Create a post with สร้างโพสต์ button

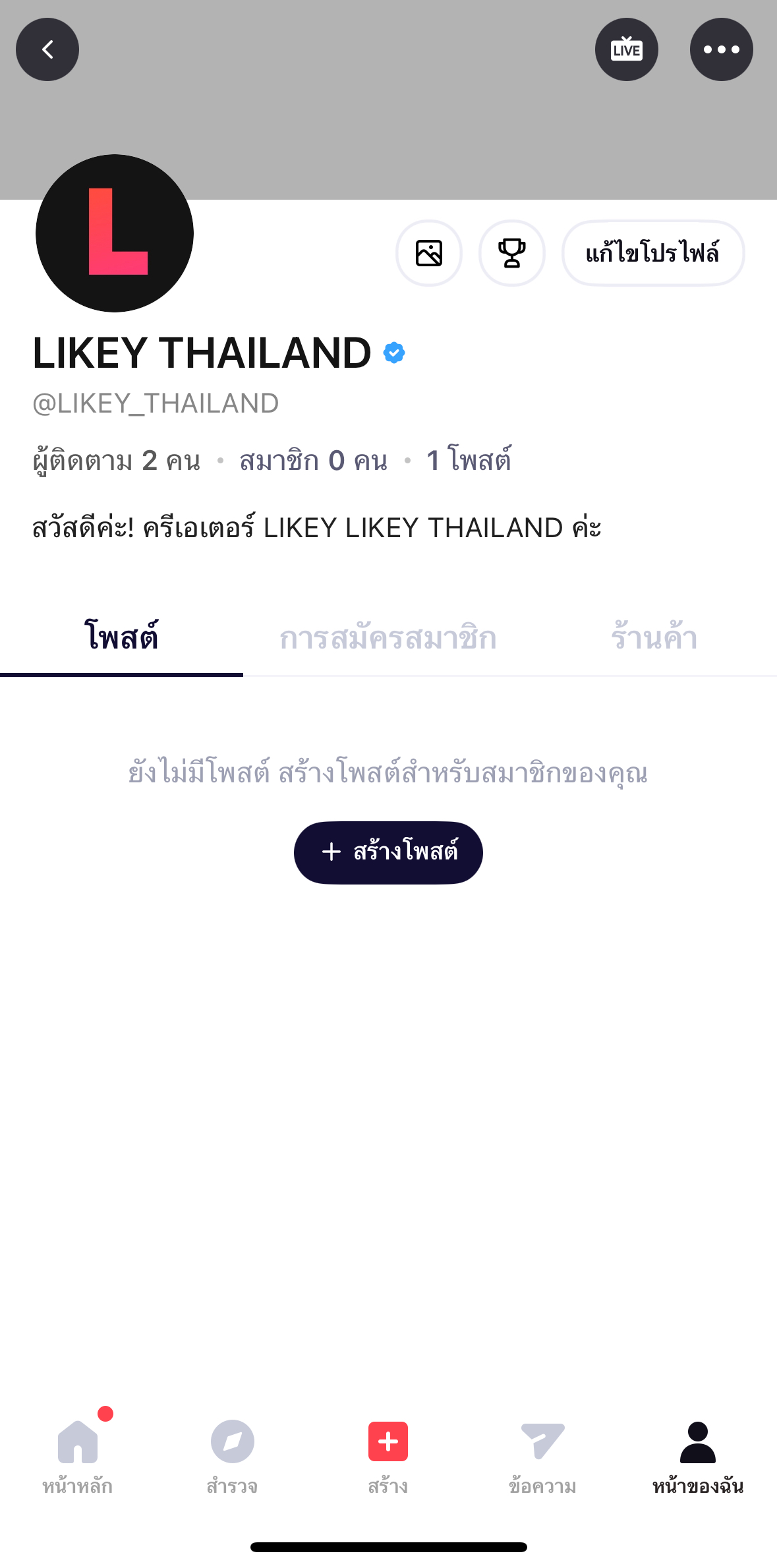[x=388, y=852]
